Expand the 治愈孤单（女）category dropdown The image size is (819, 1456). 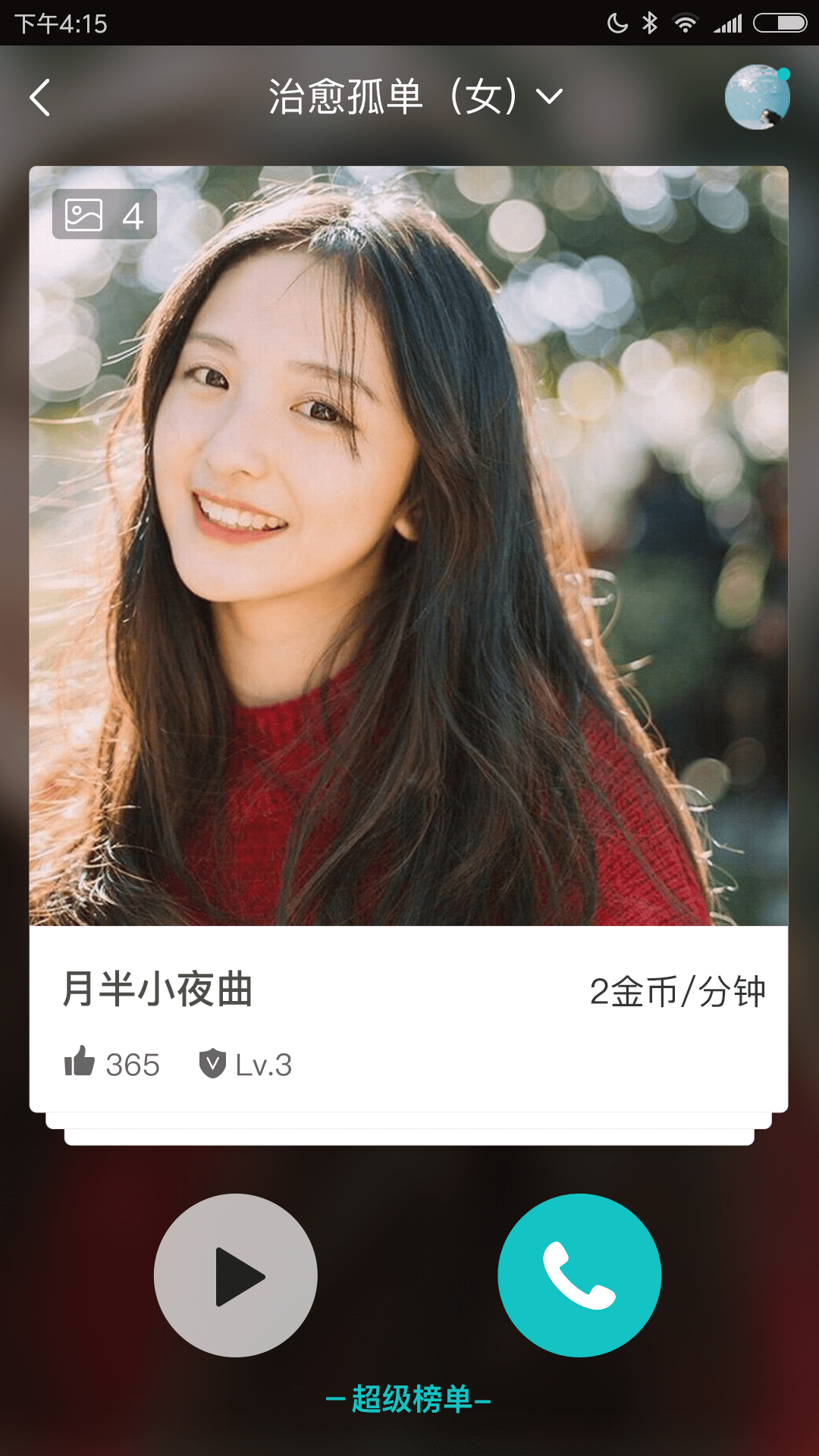coord(414,97)
